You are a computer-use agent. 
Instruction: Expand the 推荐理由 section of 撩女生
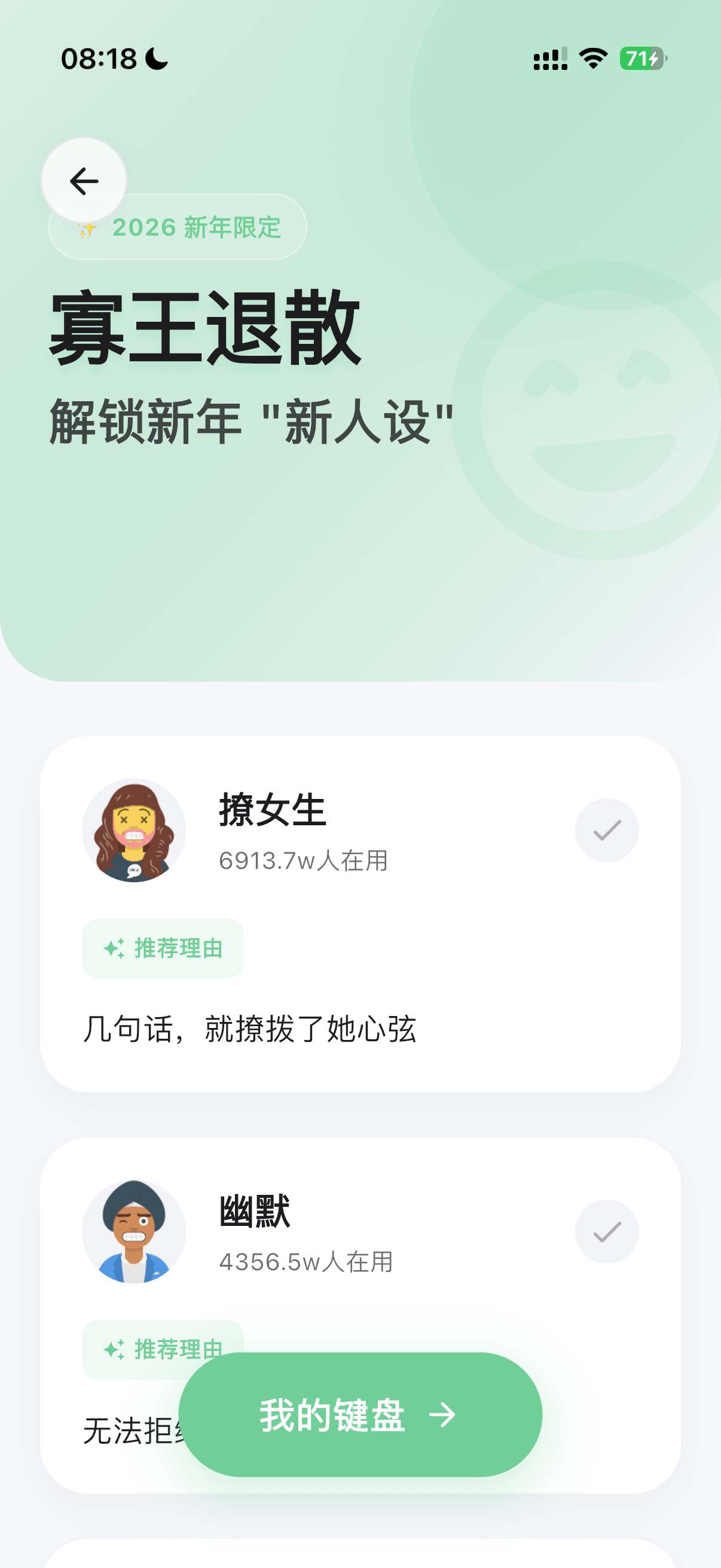[x=163, y=948]
